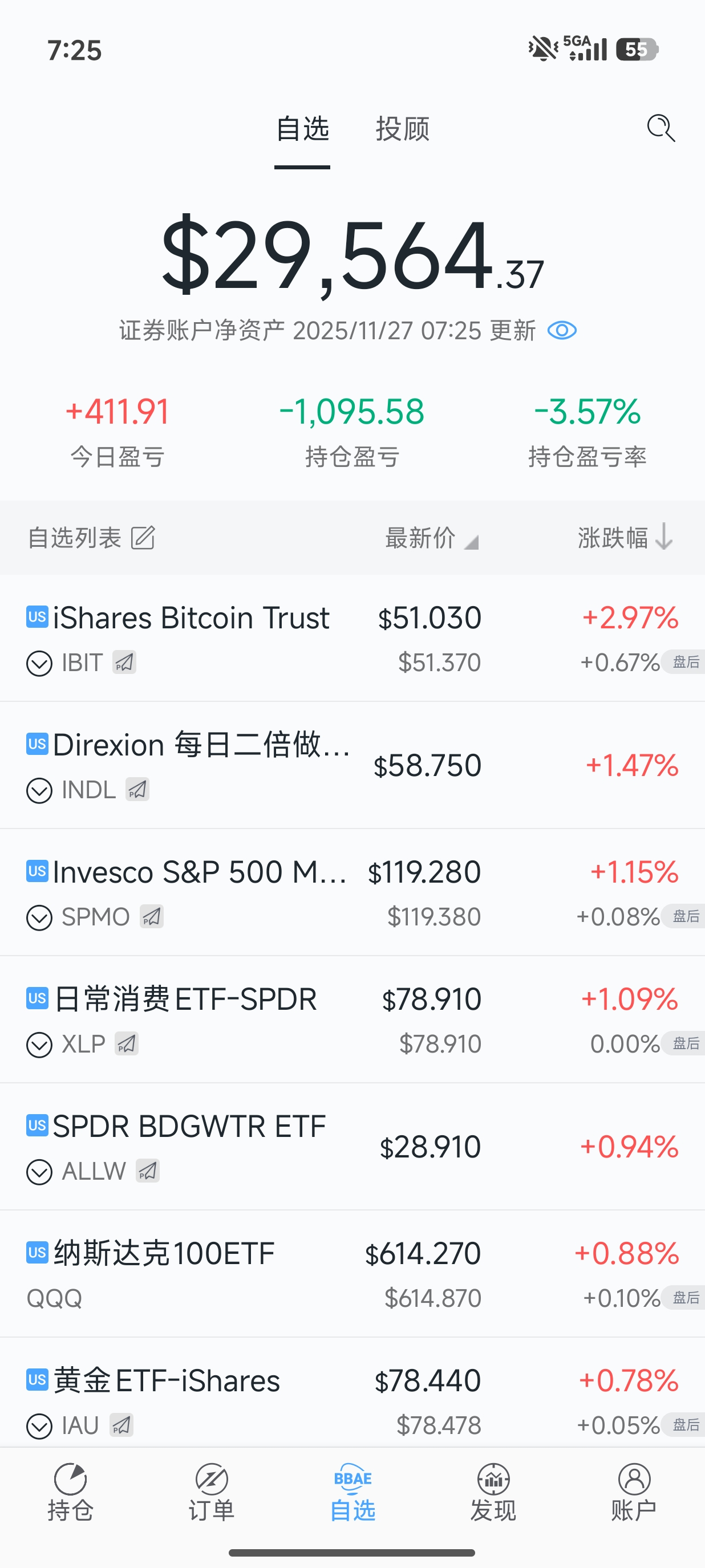Viewport: 705px width, 1568px height.
Task: Open Invesco S&P 500 SPMO details
Action: click(x=200, y=872)
